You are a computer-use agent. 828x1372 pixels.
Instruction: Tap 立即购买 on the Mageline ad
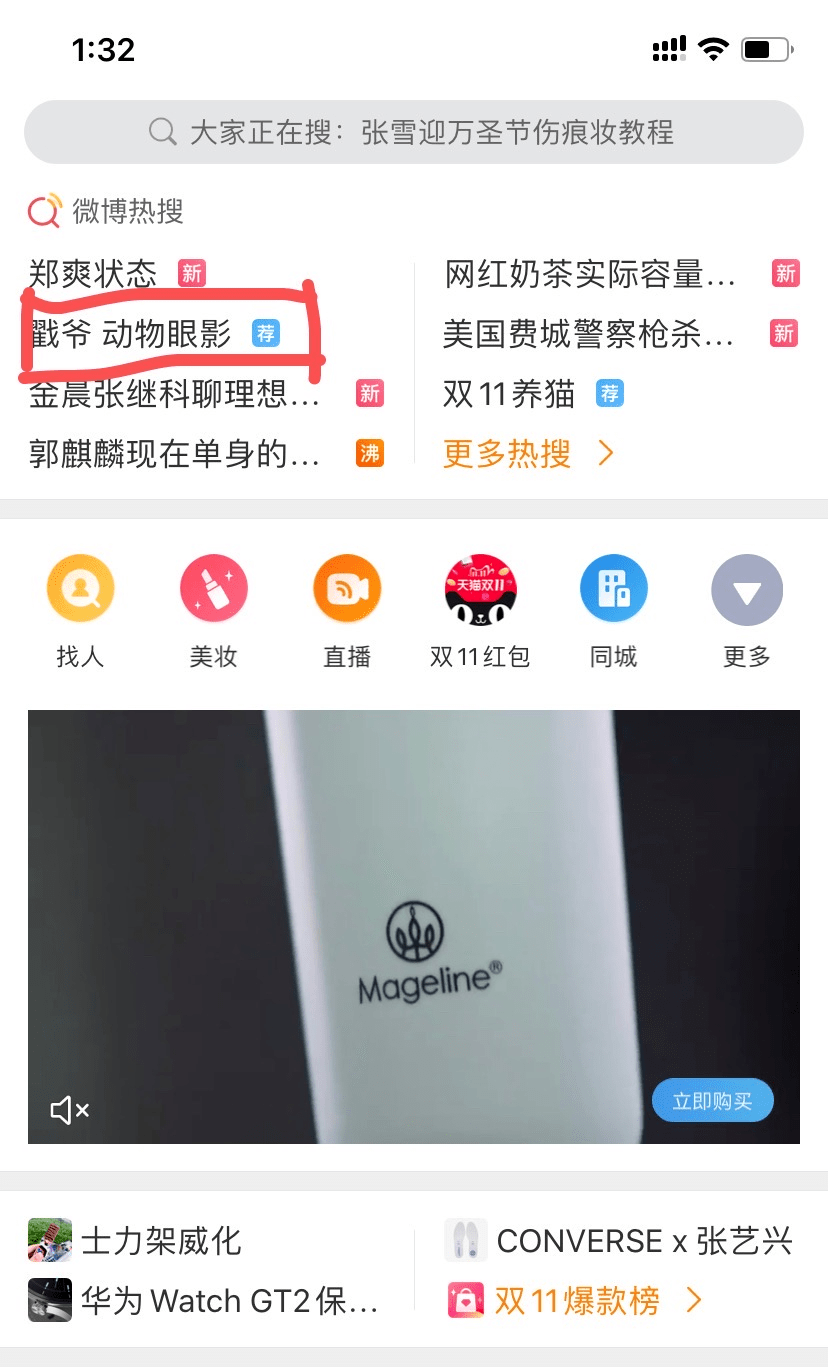pyautogui.click(x=712, y=1101)
